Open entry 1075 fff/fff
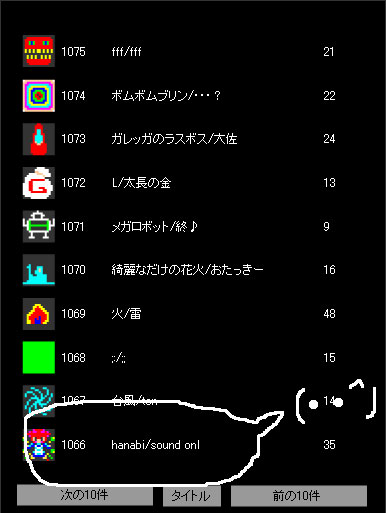 (180, 51)
